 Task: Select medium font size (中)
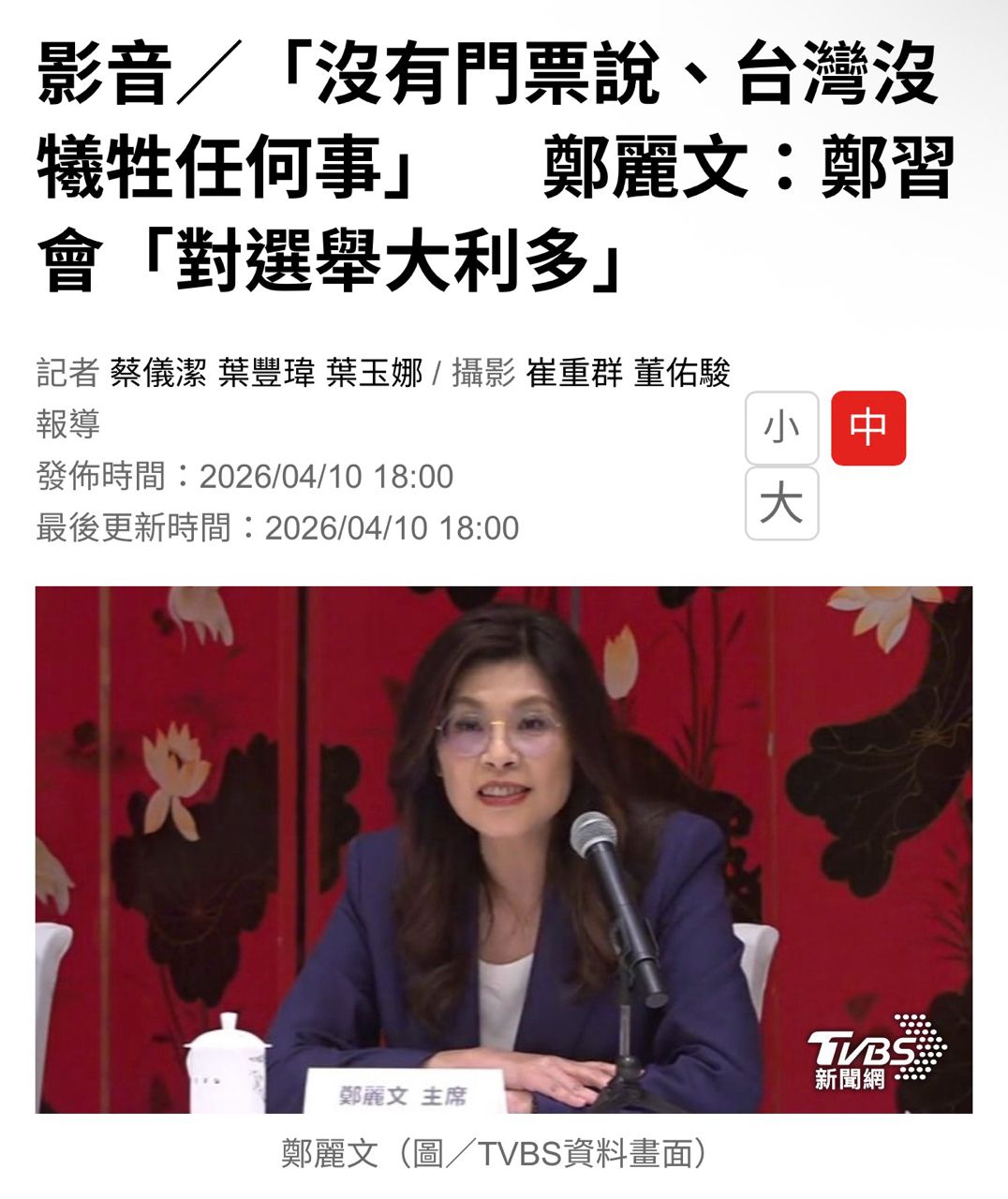pos(867,428)
